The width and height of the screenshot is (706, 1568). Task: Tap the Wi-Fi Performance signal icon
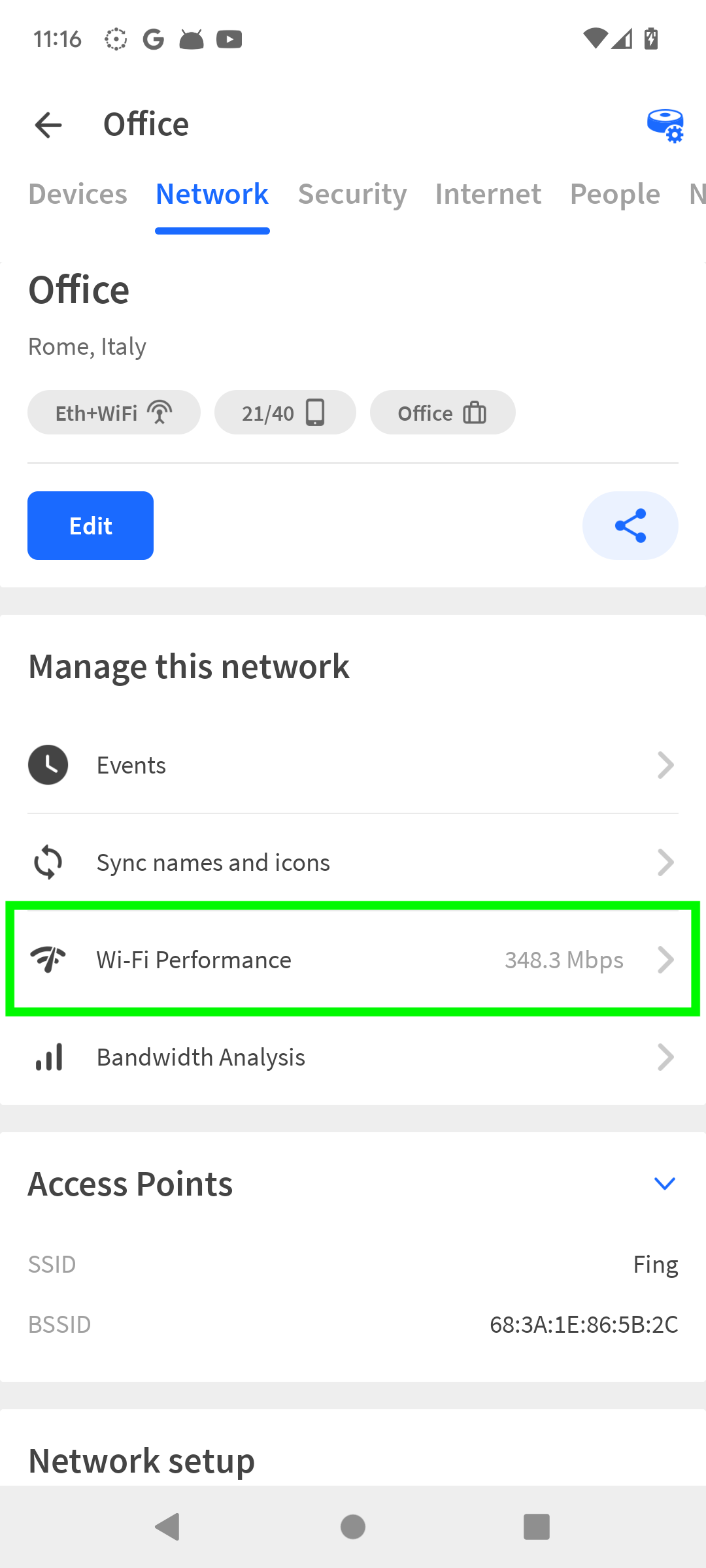(x=48, y=959)
